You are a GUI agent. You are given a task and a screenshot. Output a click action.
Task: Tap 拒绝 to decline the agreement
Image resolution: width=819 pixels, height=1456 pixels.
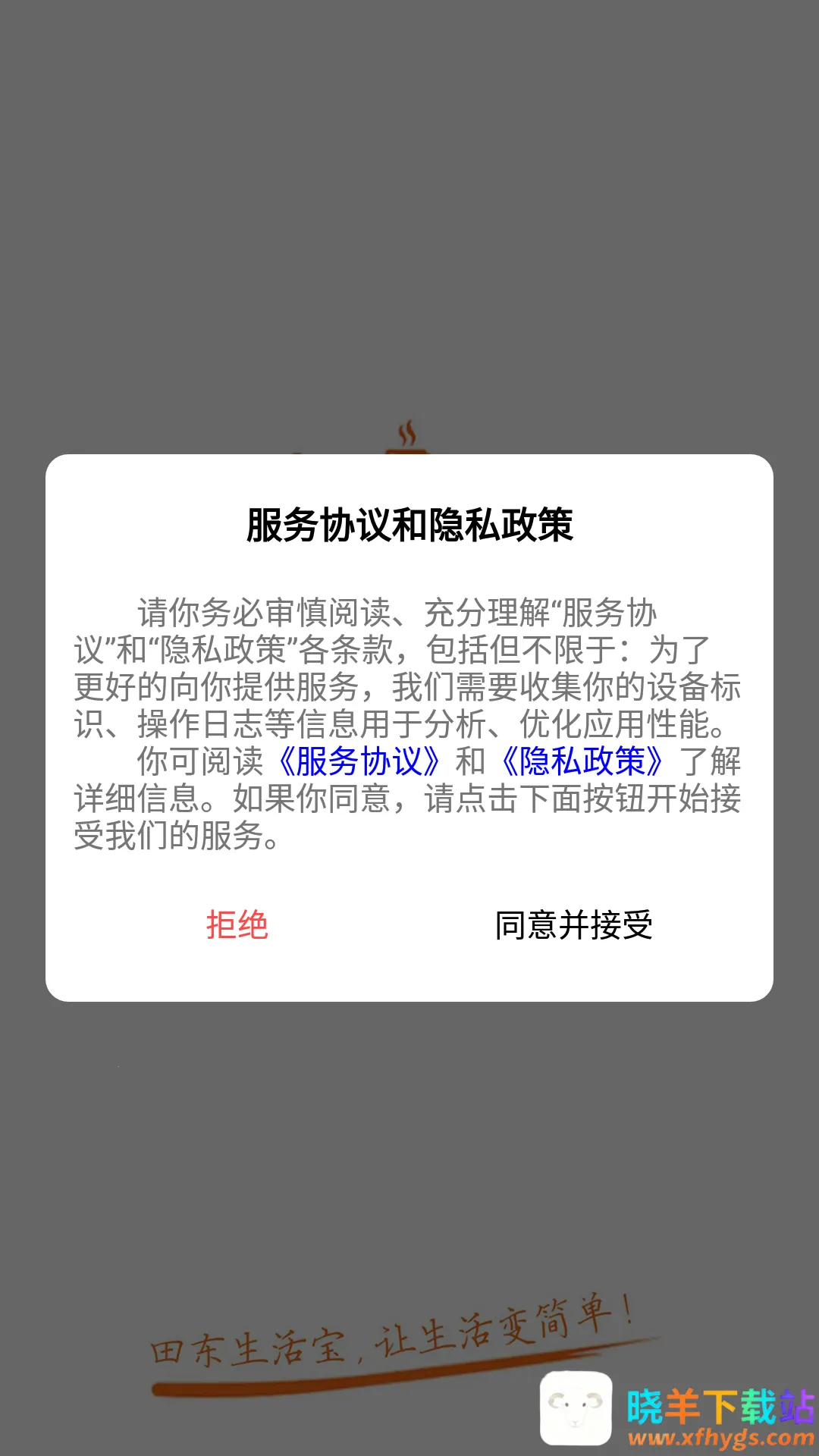(x=237, y=925)
